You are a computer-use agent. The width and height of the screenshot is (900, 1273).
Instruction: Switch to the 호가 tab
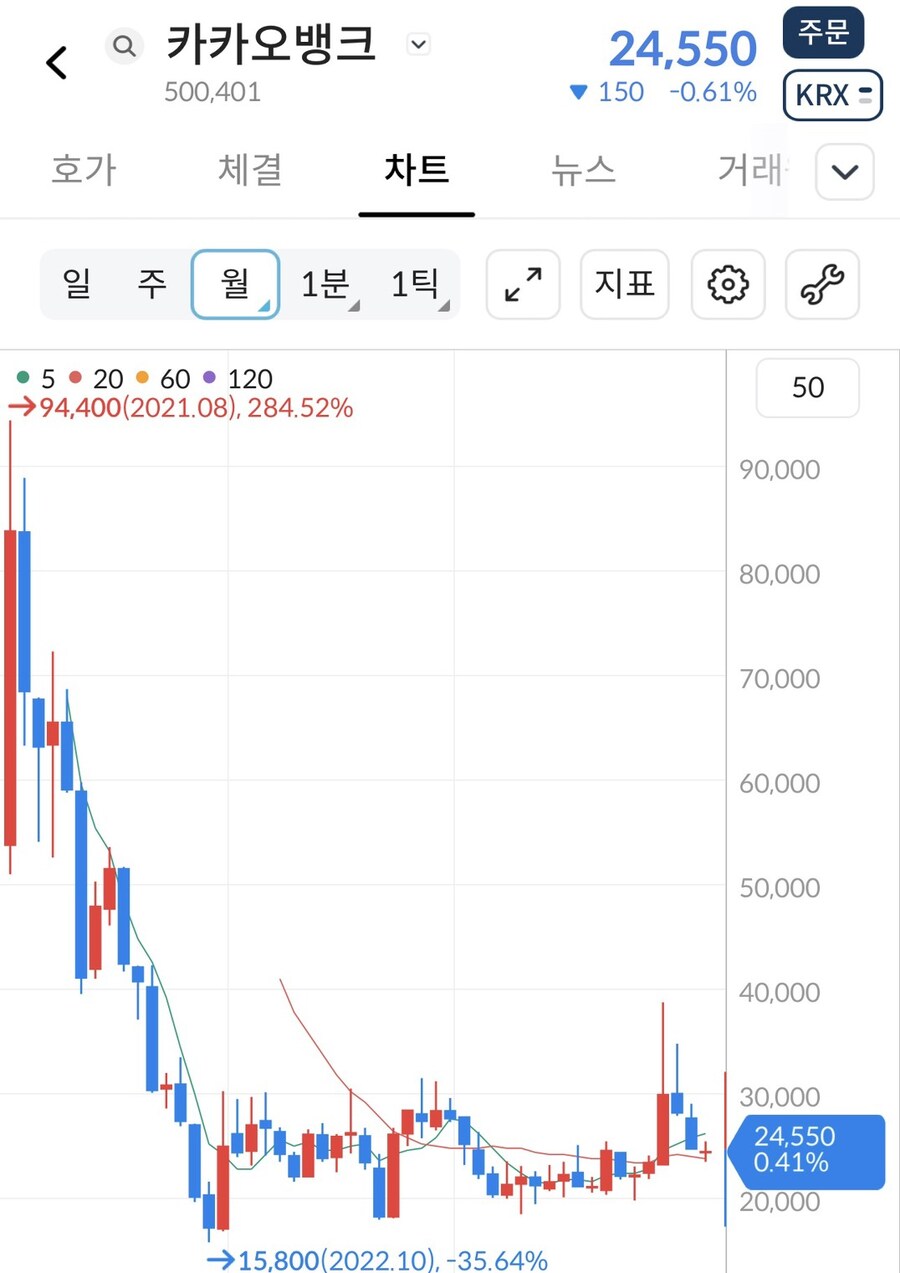coord(83,171)
